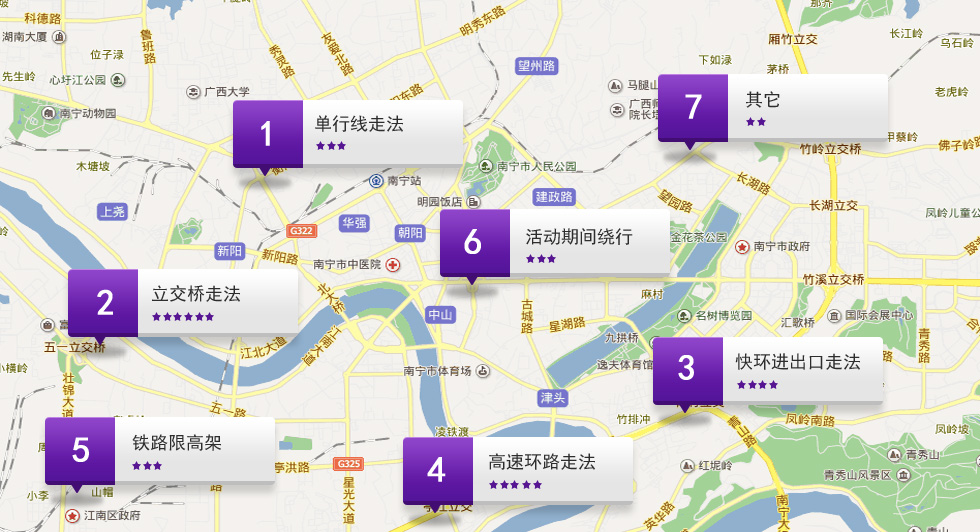Open marker 1 单行线走法
This screenshot has width=980, height=532.
[348, 132]
